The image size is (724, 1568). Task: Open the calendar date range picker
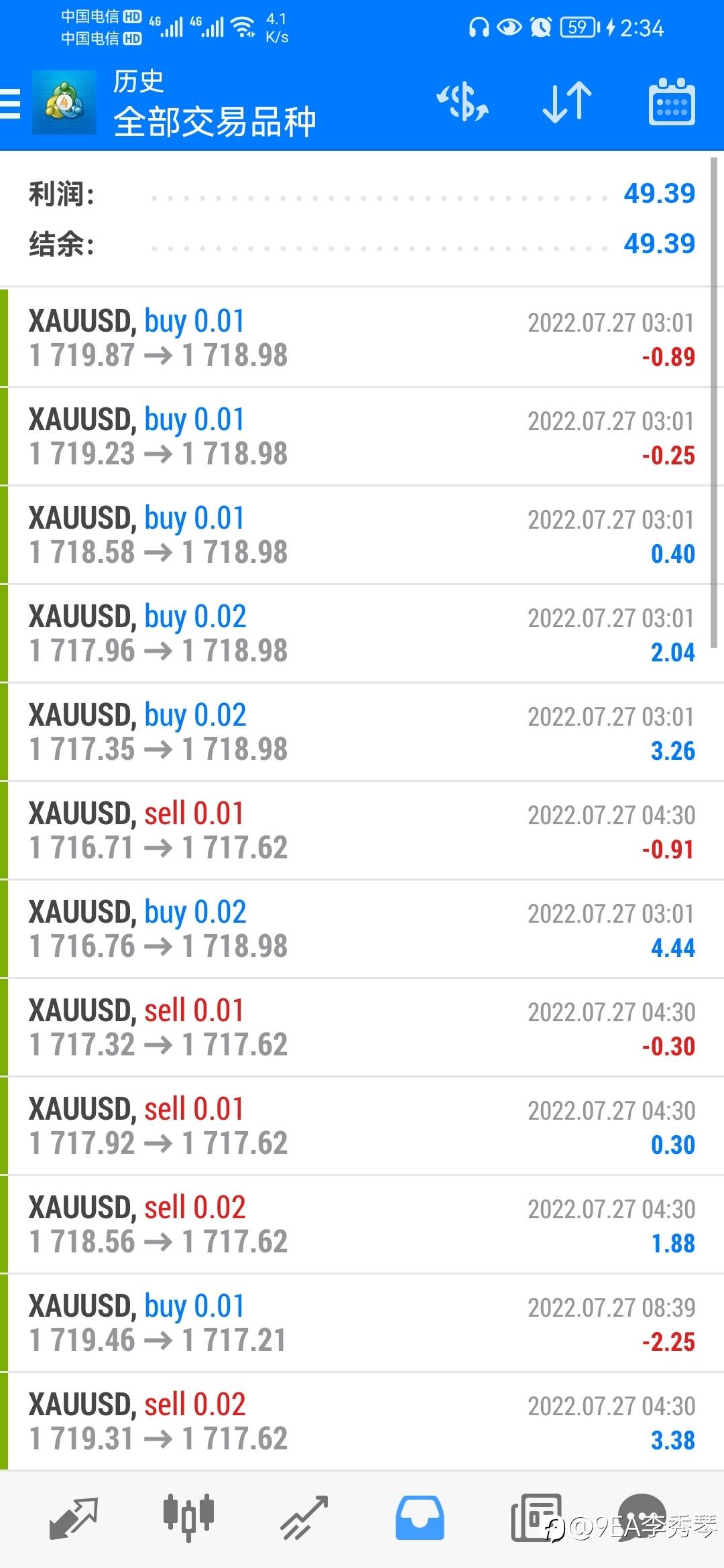(672, 103)
